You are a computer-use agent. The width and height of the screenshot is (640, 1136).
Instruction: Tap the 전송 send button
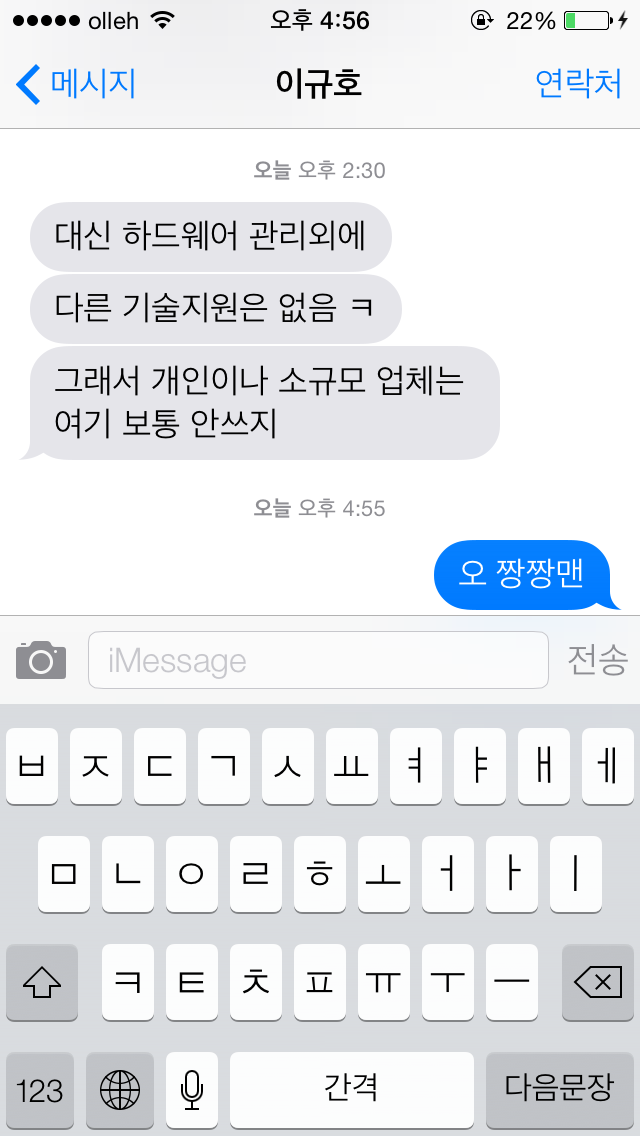[x=597, y=661]
